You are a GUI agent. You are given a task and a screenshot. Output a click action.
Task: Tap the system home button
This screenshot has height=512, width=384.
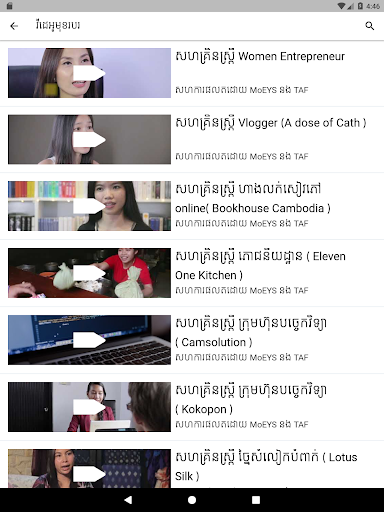(192, 500)
